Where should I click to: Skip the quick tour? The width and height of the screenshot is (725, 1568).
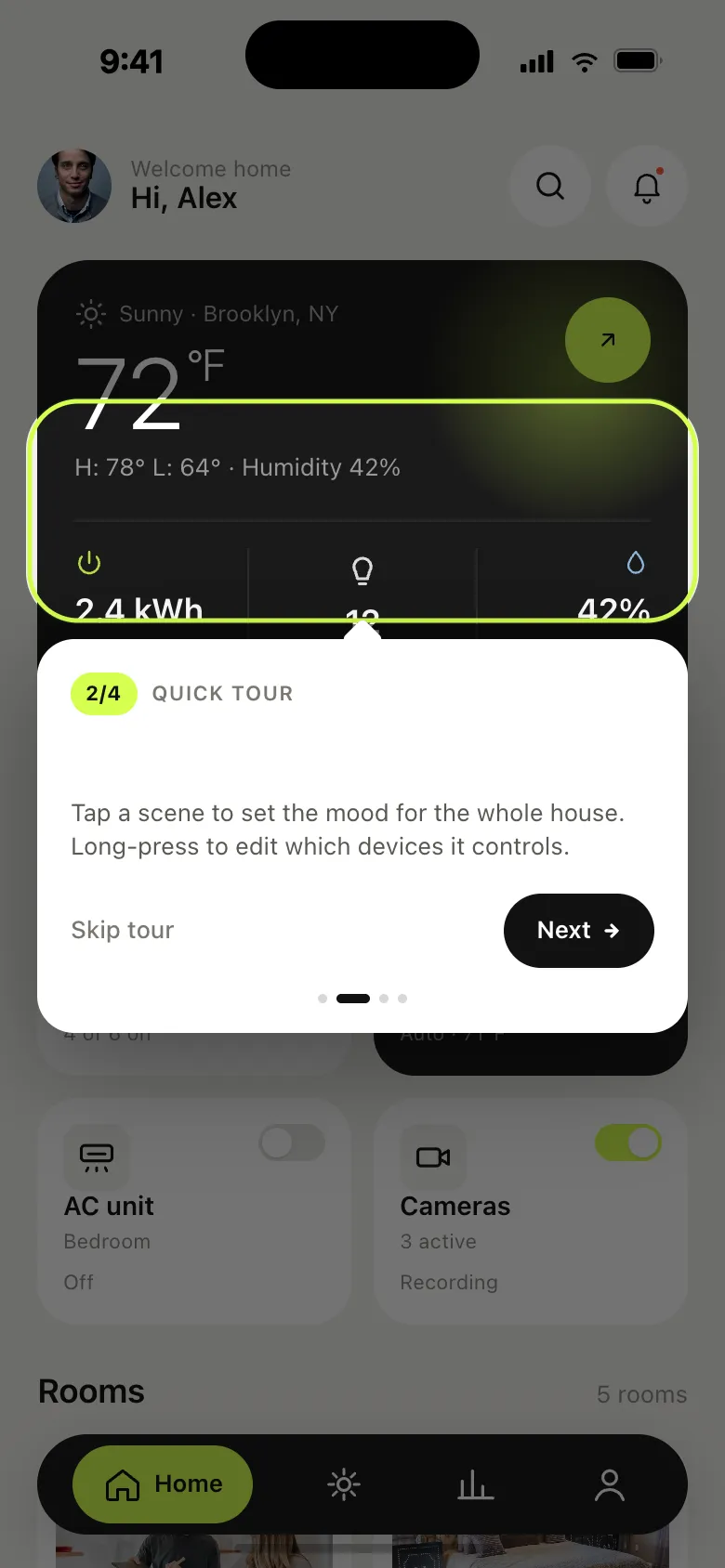pos(123,930)
